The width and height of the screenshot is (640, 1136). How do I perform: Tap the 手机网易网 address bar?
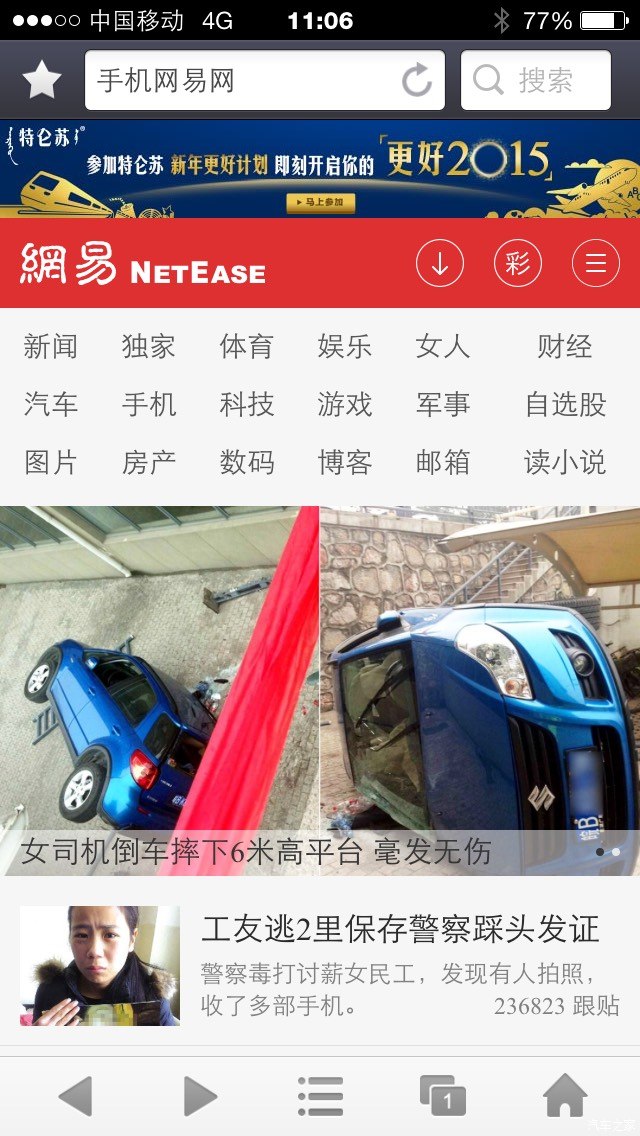click(240, 80)
